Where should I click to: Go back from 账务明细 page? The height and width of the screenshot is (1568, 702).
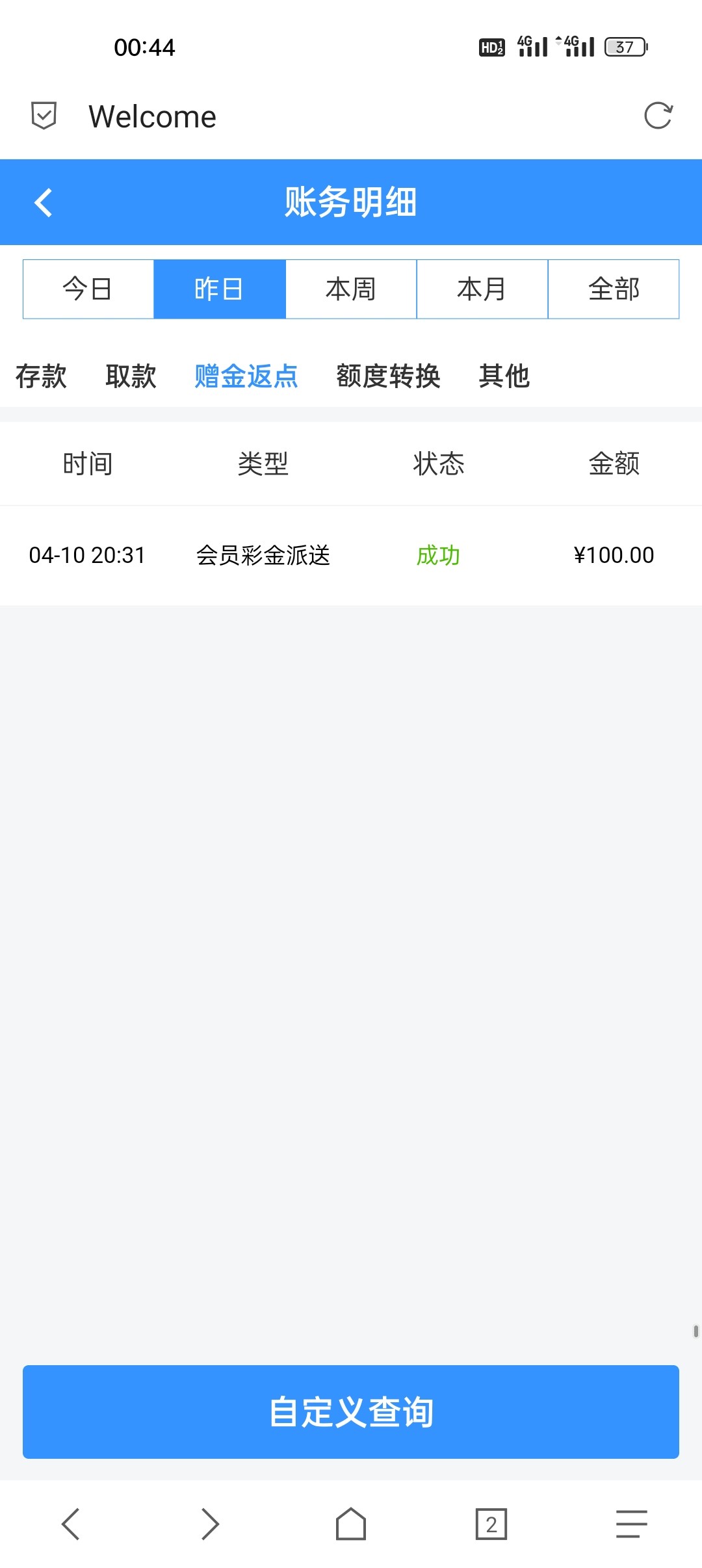(44, 202)
